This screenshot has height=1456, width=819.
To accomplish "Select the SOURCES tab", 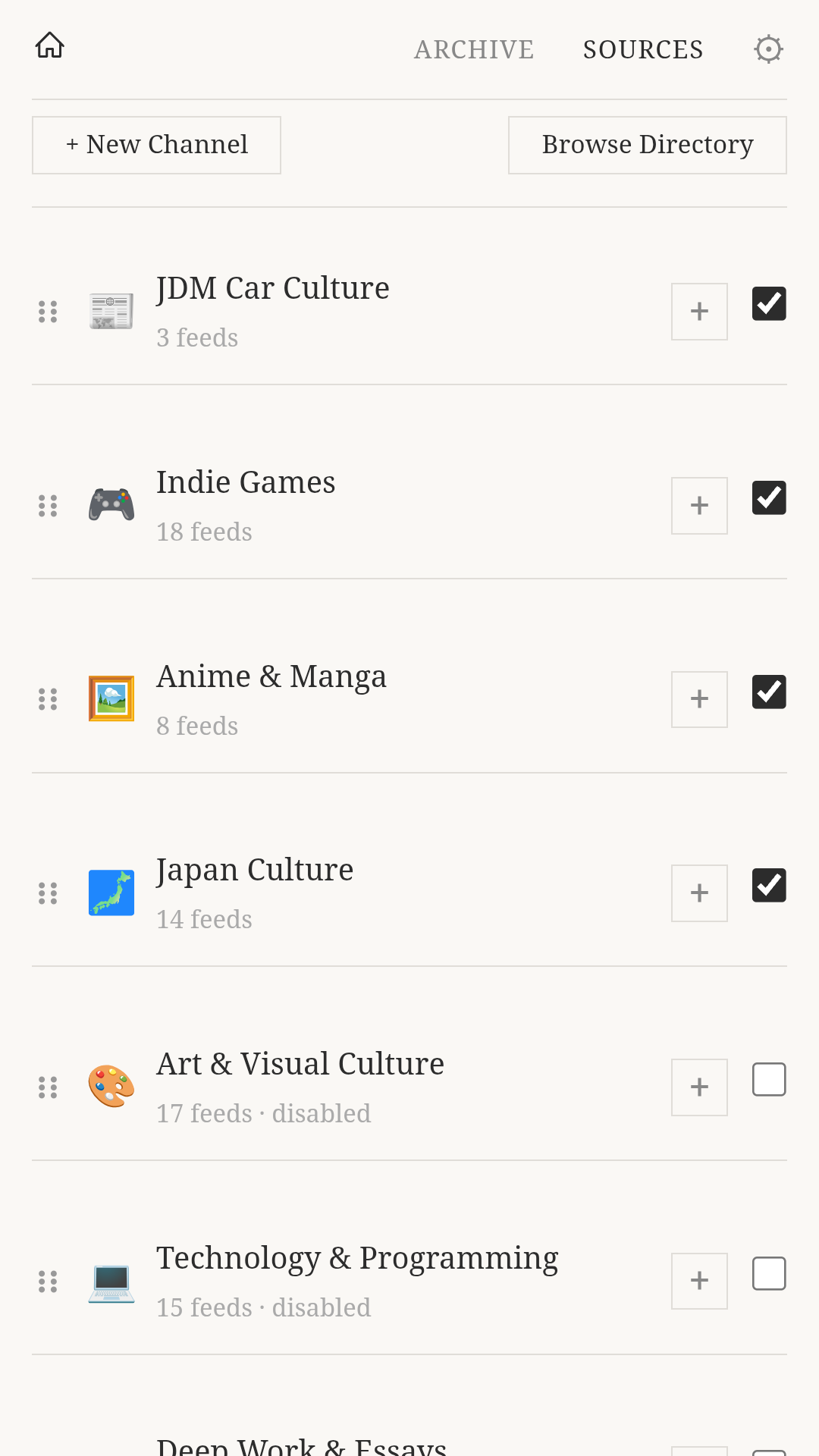I will (643, 49).
